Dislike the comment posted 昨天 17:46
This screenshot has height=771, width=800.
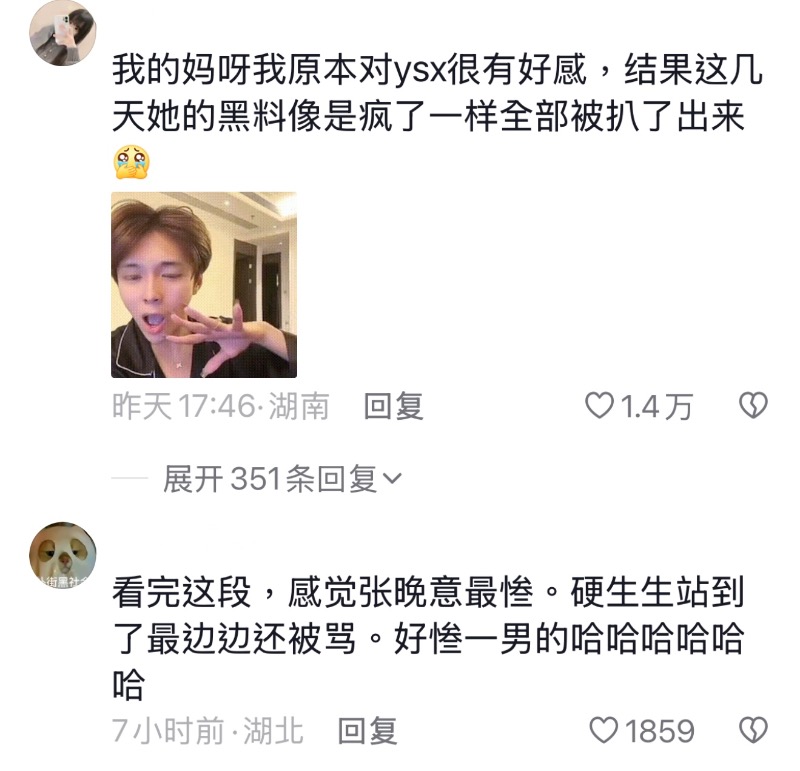pos(752,405)
